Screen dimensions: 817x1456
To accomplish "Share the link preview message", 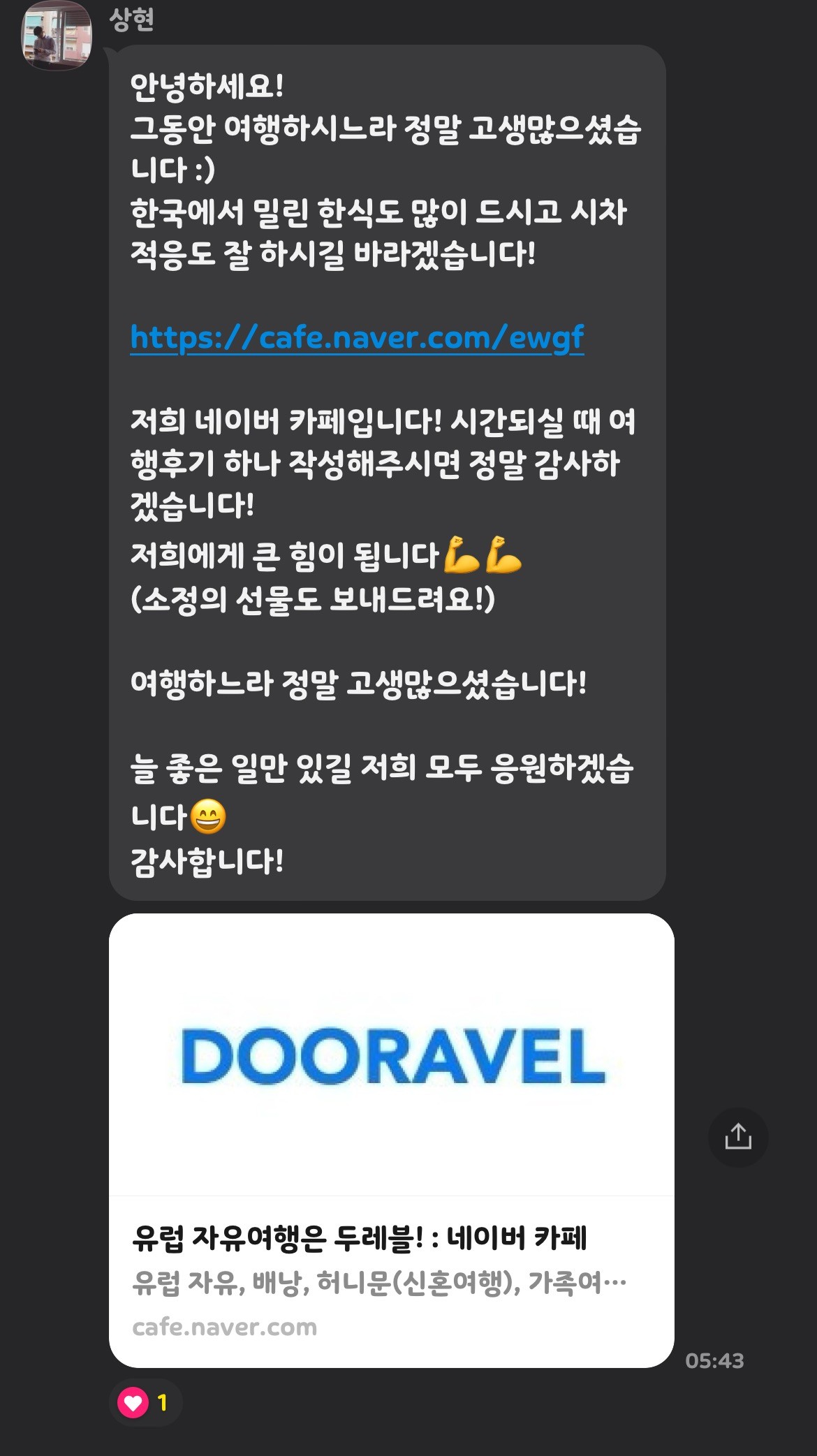I will pos(737,1137).
